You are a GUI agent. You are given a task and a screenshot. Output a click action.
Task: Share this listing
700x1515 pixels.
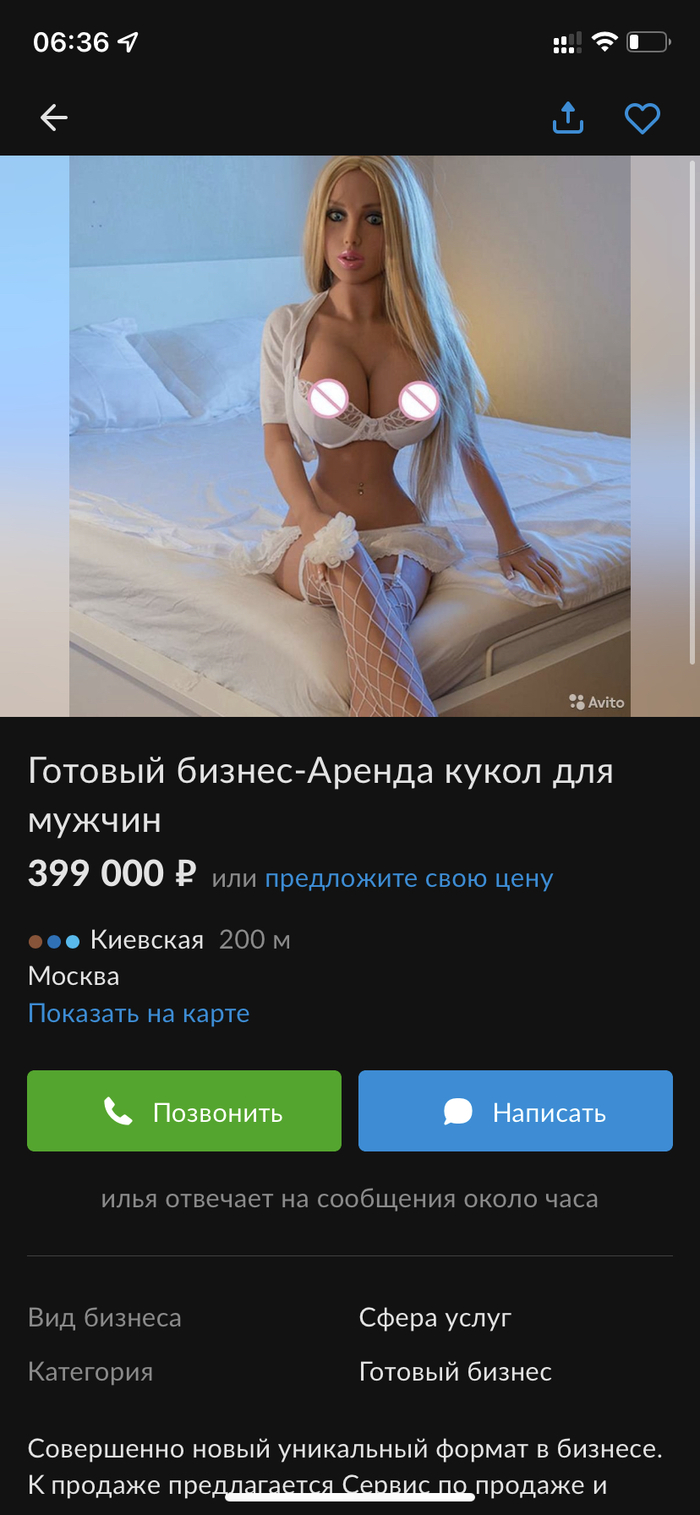(x=568, y=118)
